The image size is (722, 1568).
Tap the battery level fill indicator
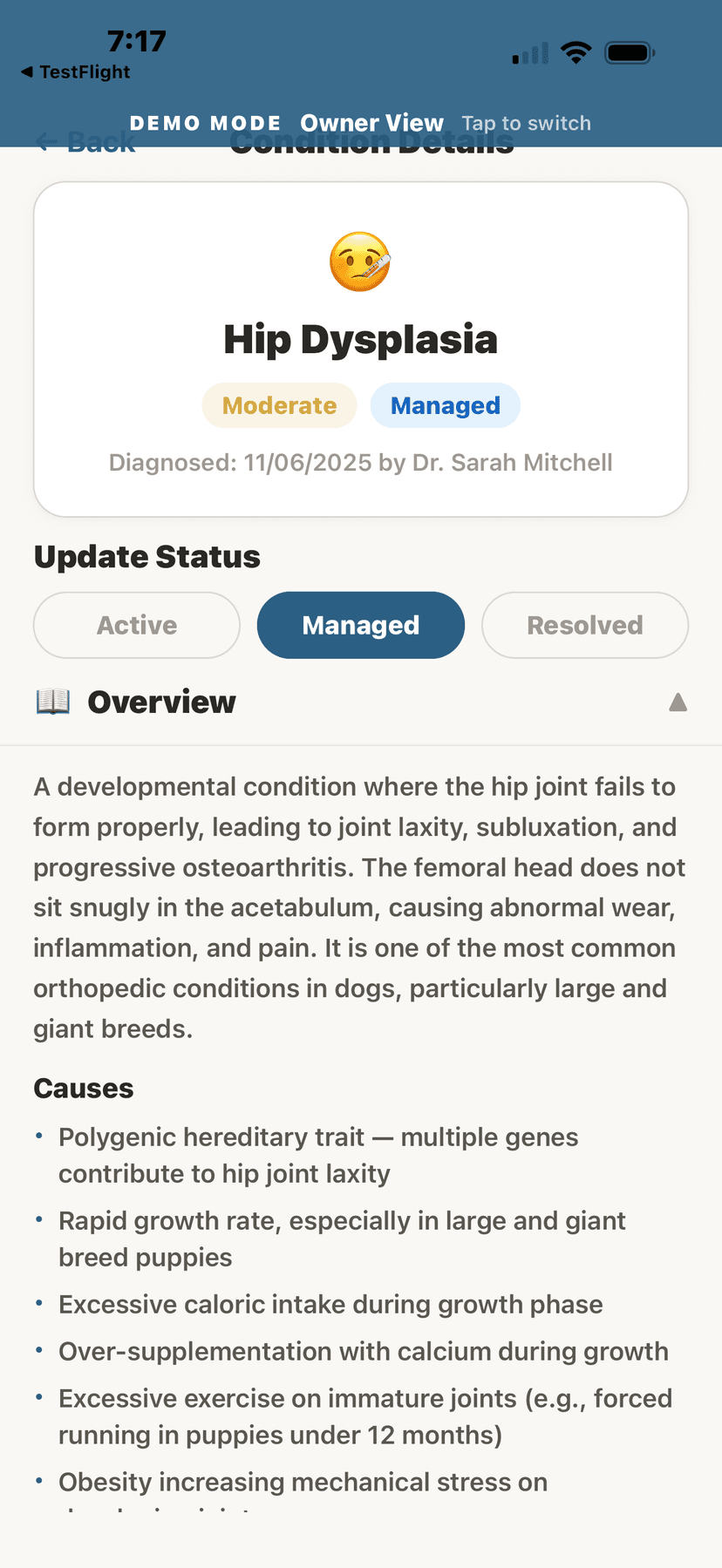click(x=626, y=52)
